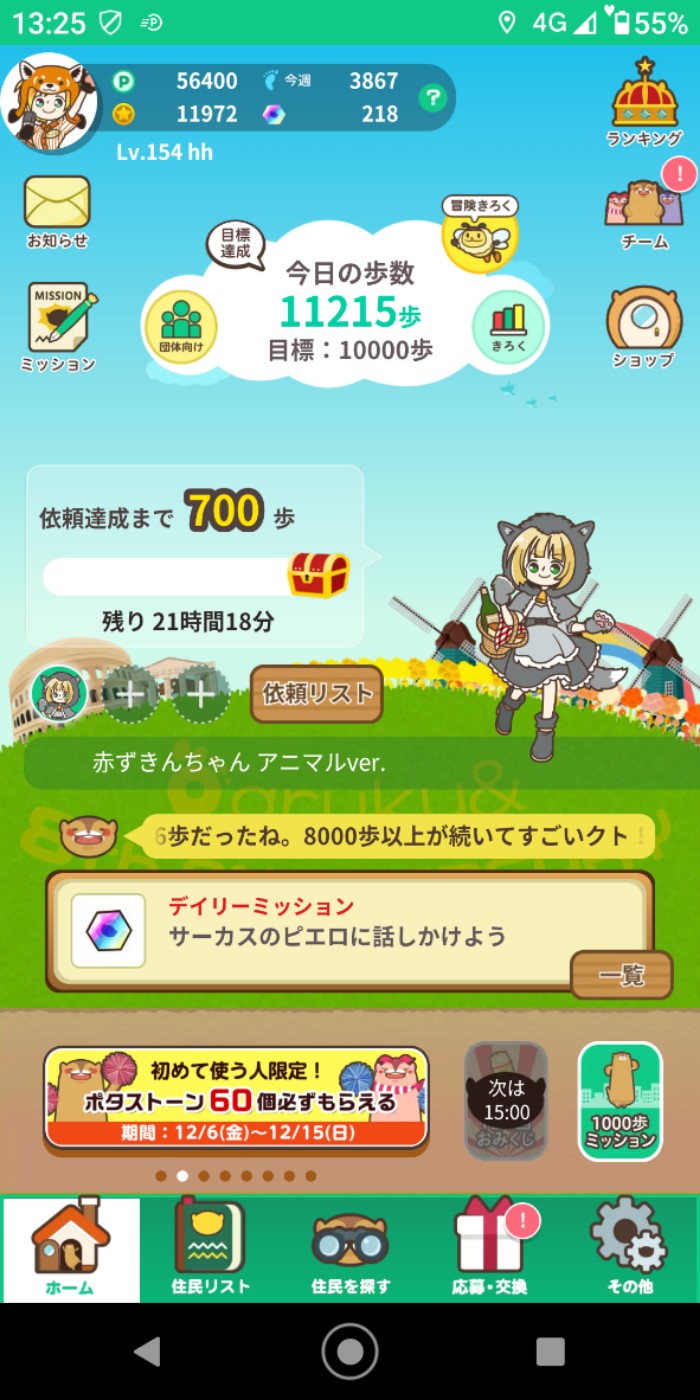700x1400 pixels.
Task: Open the ポタストーン60個 campaign banner
Action: point(236,1098)
